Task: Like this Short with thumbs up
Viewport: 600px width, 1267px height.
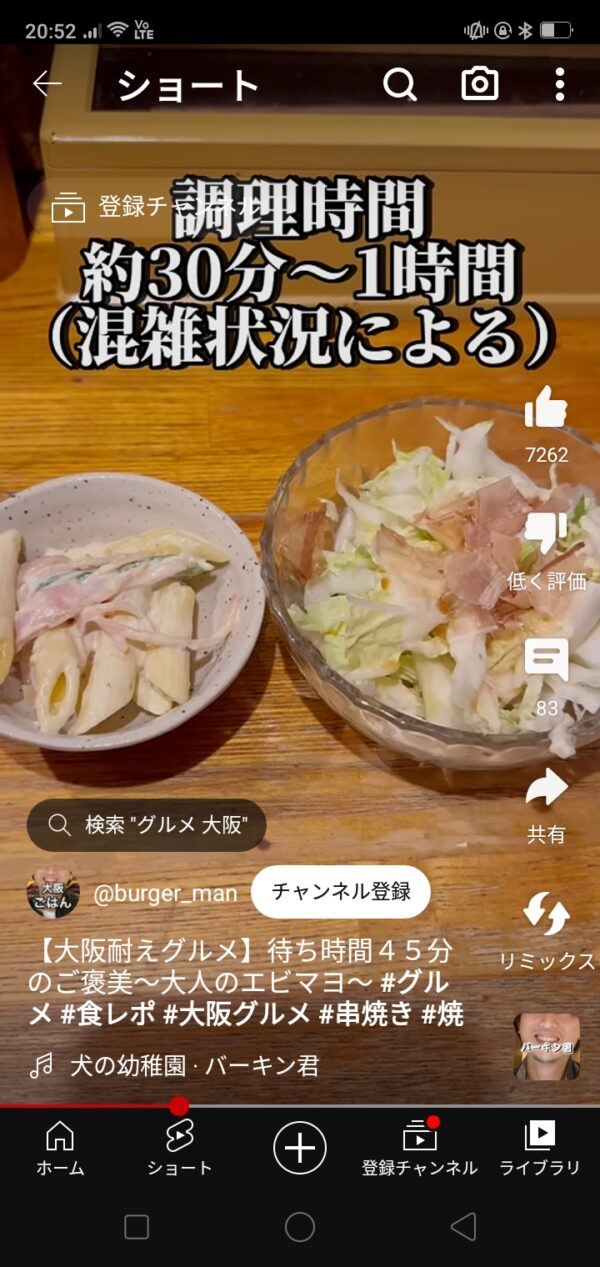Action: [546, 408]
